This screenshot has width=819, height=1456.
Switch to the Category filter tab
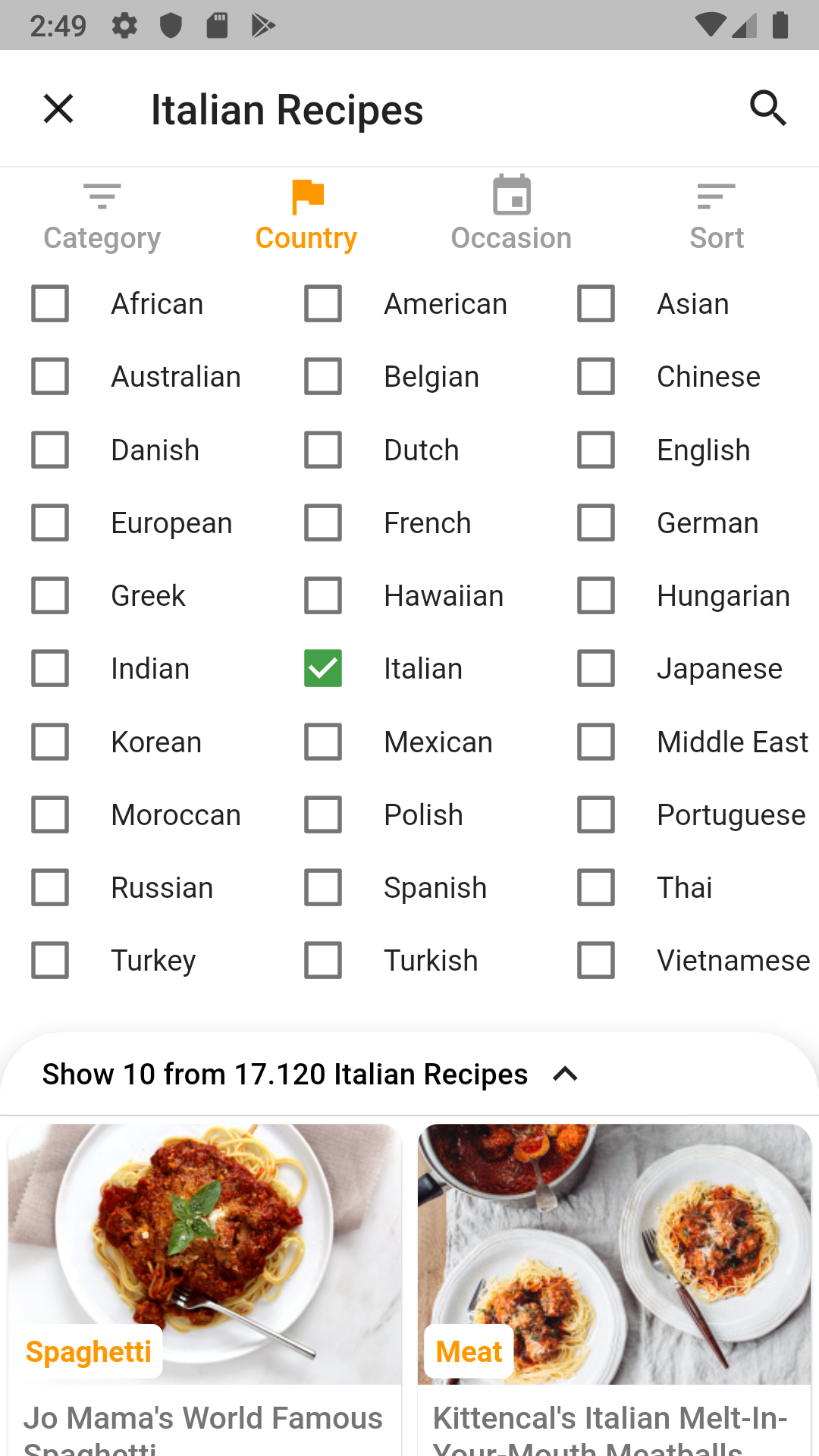tap(102, 217)
